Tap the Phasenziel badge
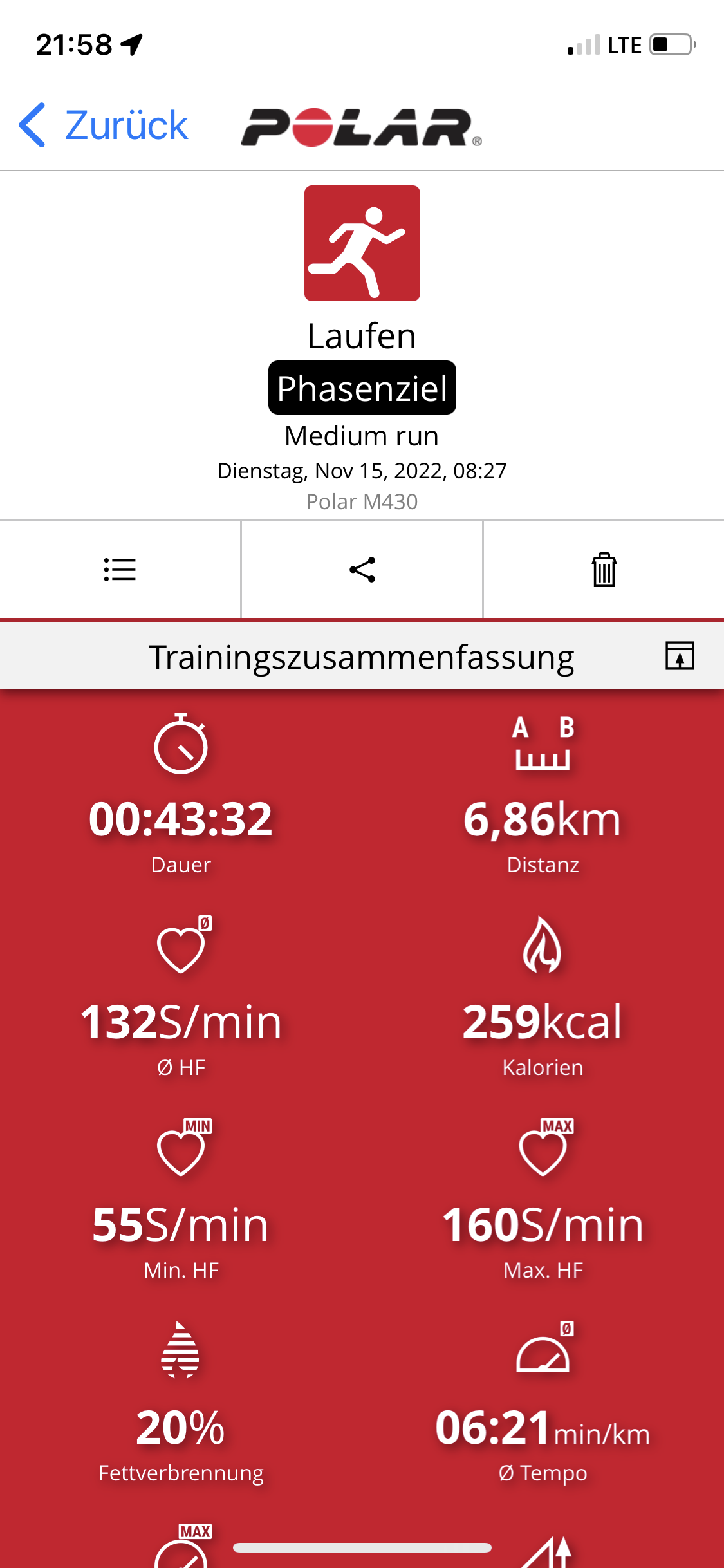This screenshot has height=1568, width=724. (x=362, y=388)
